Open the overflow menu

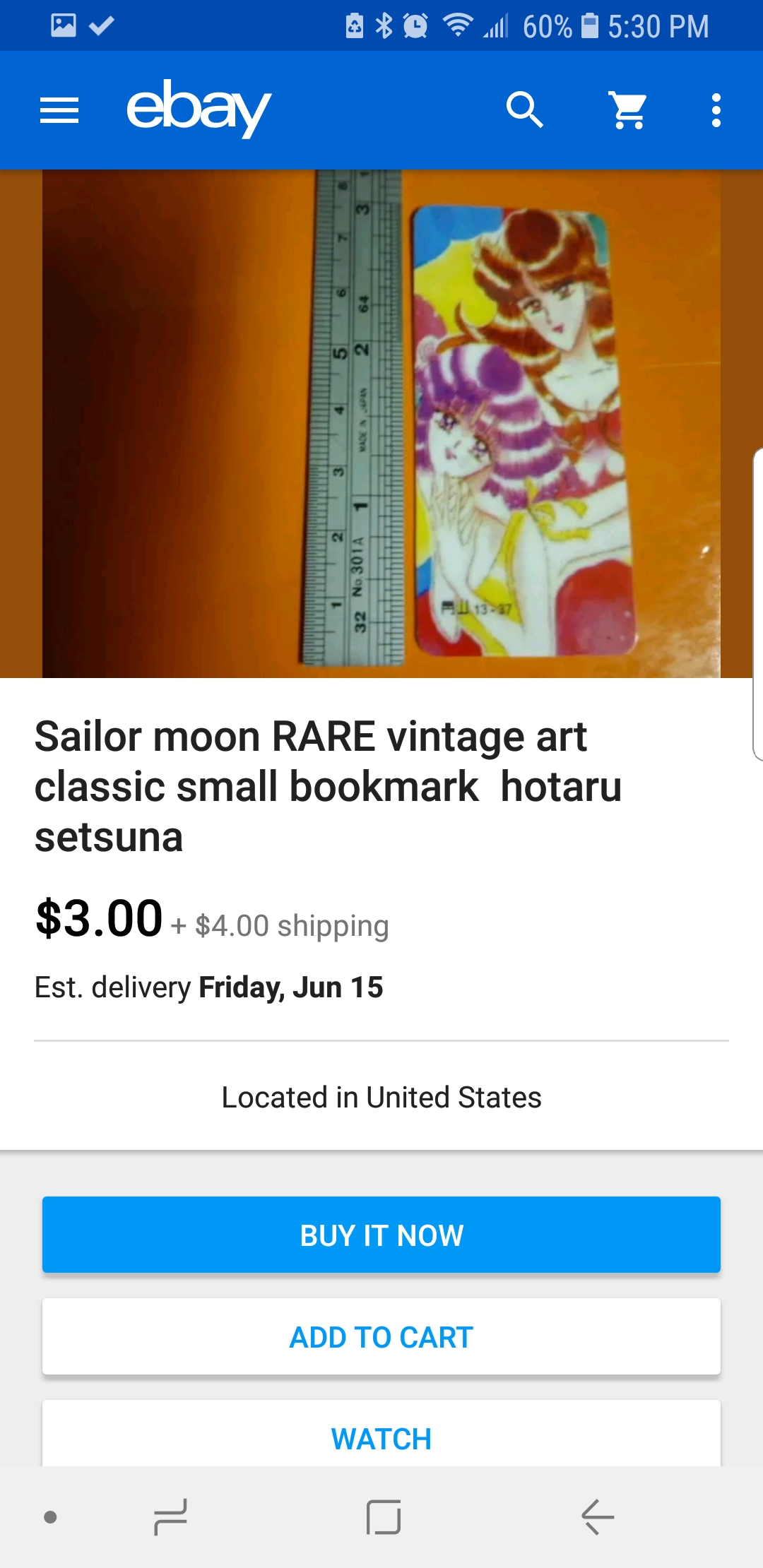(x=716, y=110)
